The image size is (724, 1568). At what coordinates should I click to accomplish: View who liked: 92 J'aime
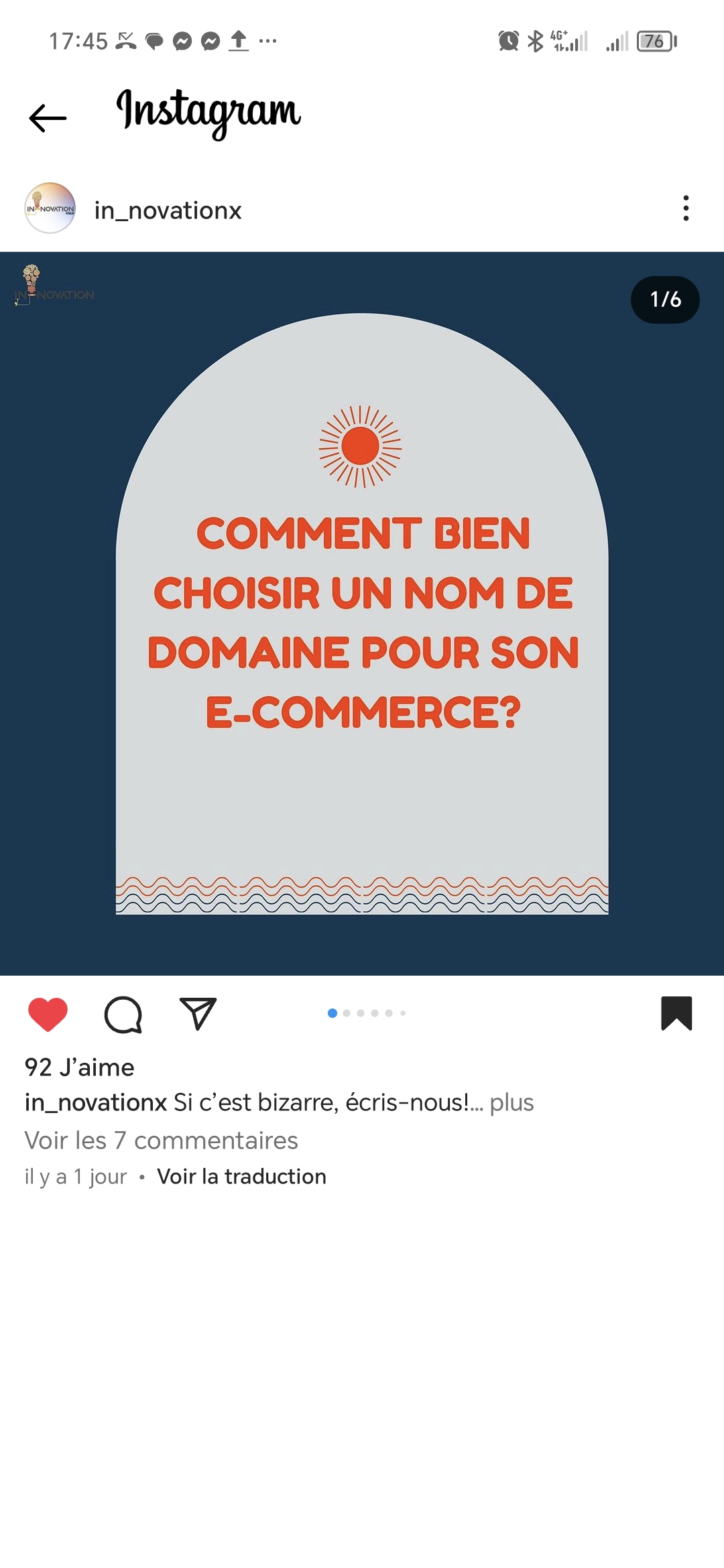click(79, 1067)
